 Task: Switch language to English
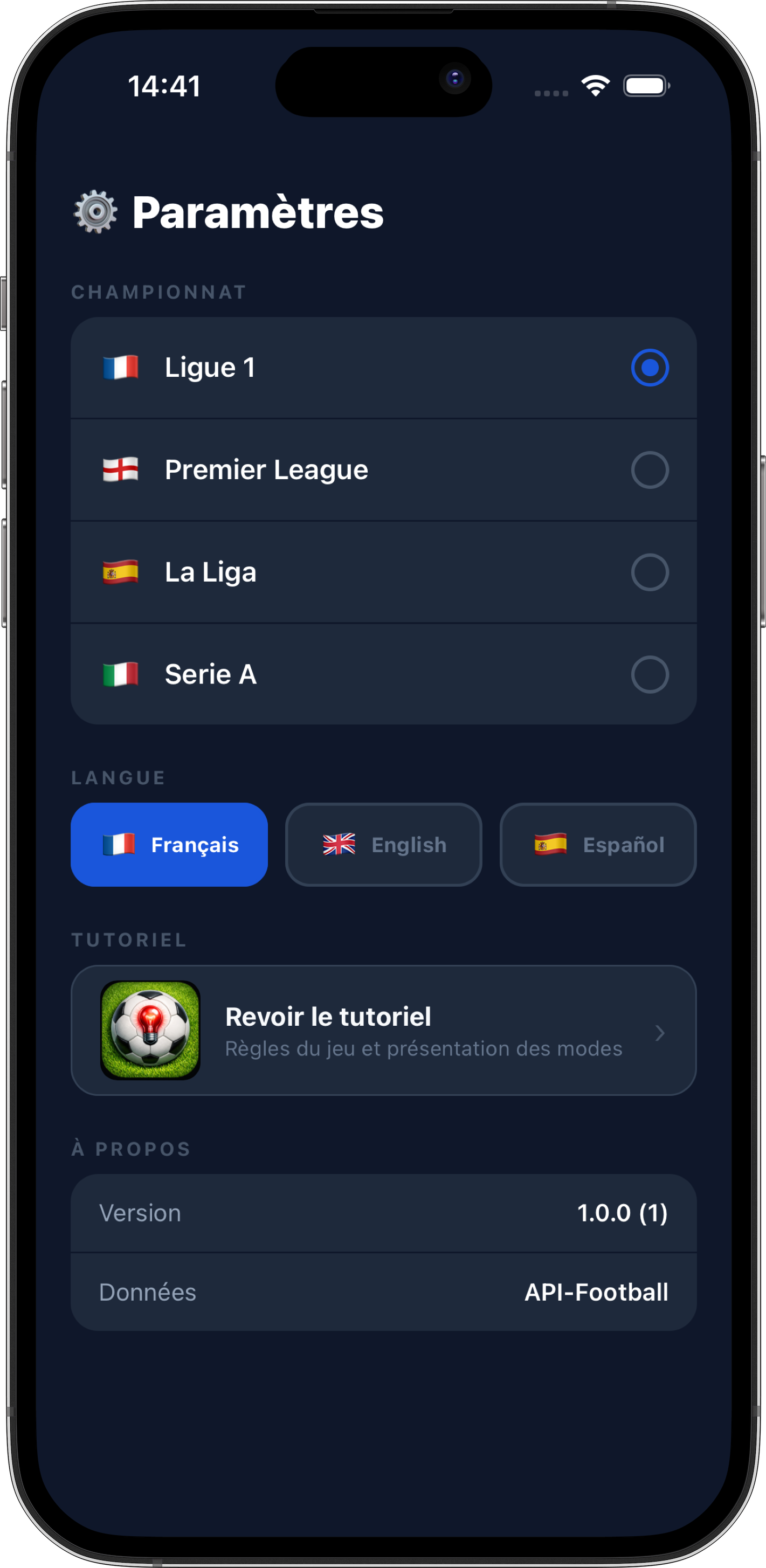pos(384,845)
